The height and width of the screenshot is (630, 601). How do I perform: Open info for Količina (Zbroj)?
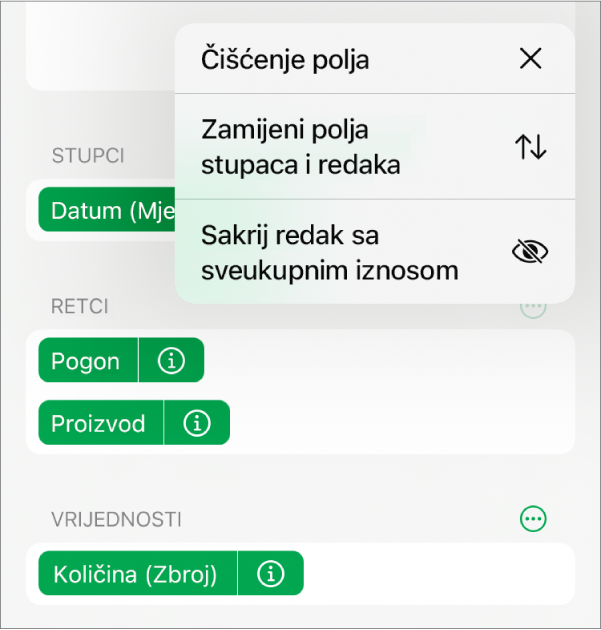point(270,574)
